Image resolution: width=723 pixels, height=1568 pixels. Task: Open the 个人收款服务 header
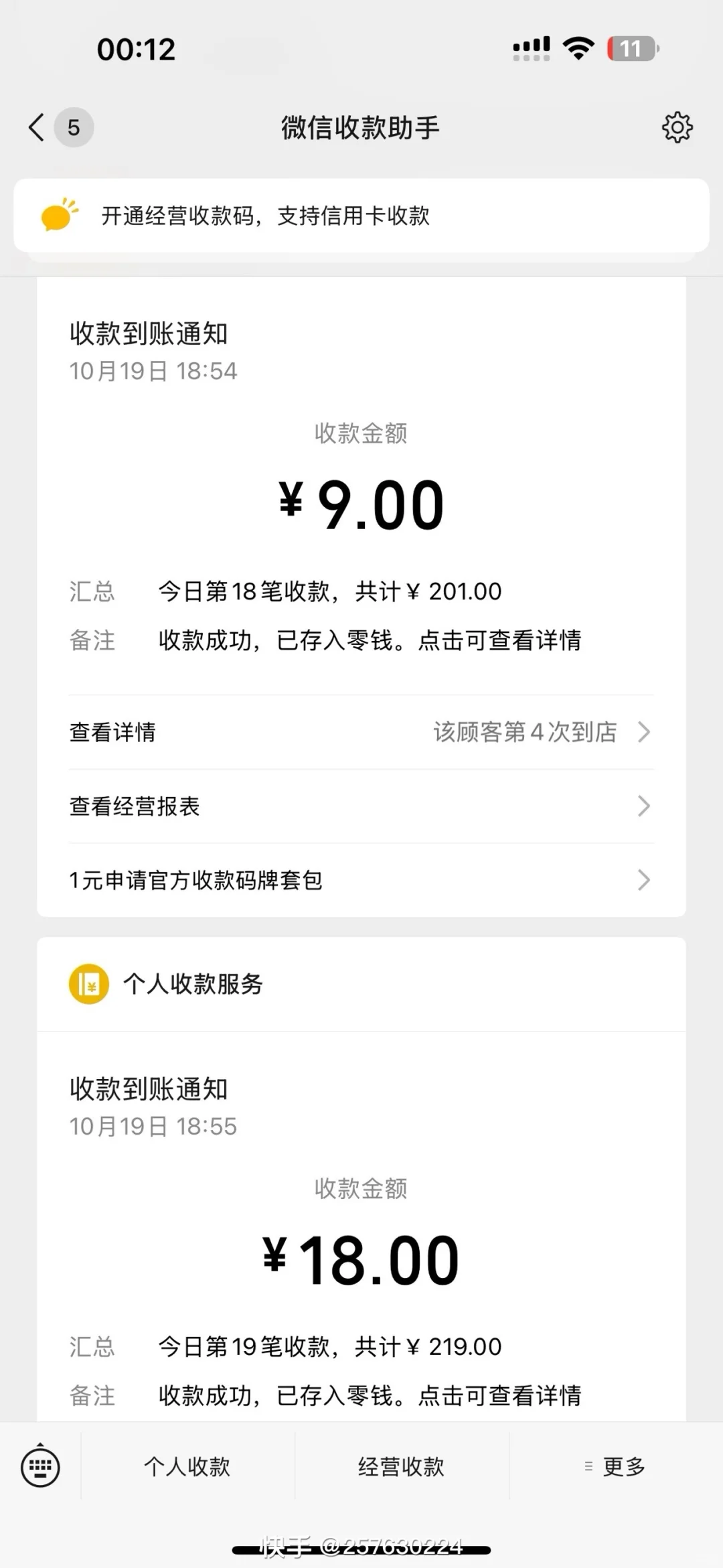pos(361,984)
